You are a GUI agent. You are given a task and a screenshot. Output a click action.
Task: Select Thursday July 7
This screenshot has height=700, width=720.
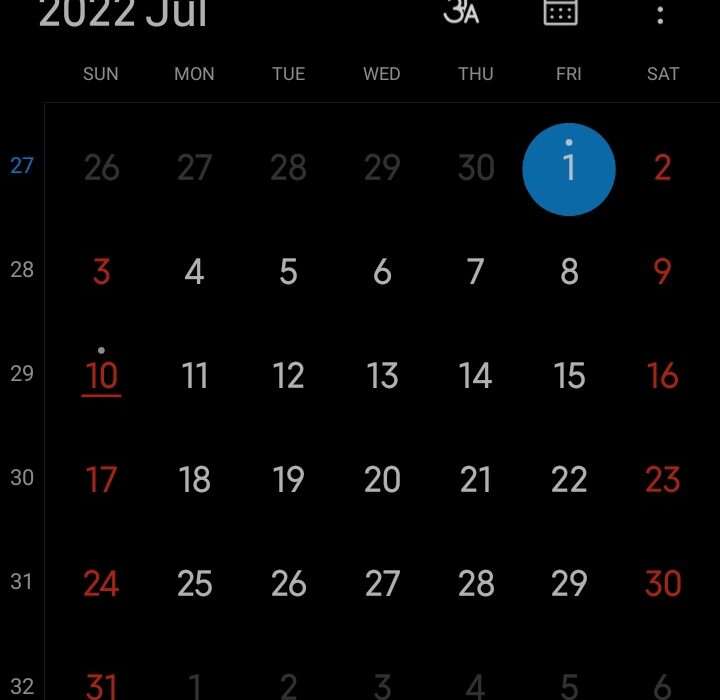point(475,272)
